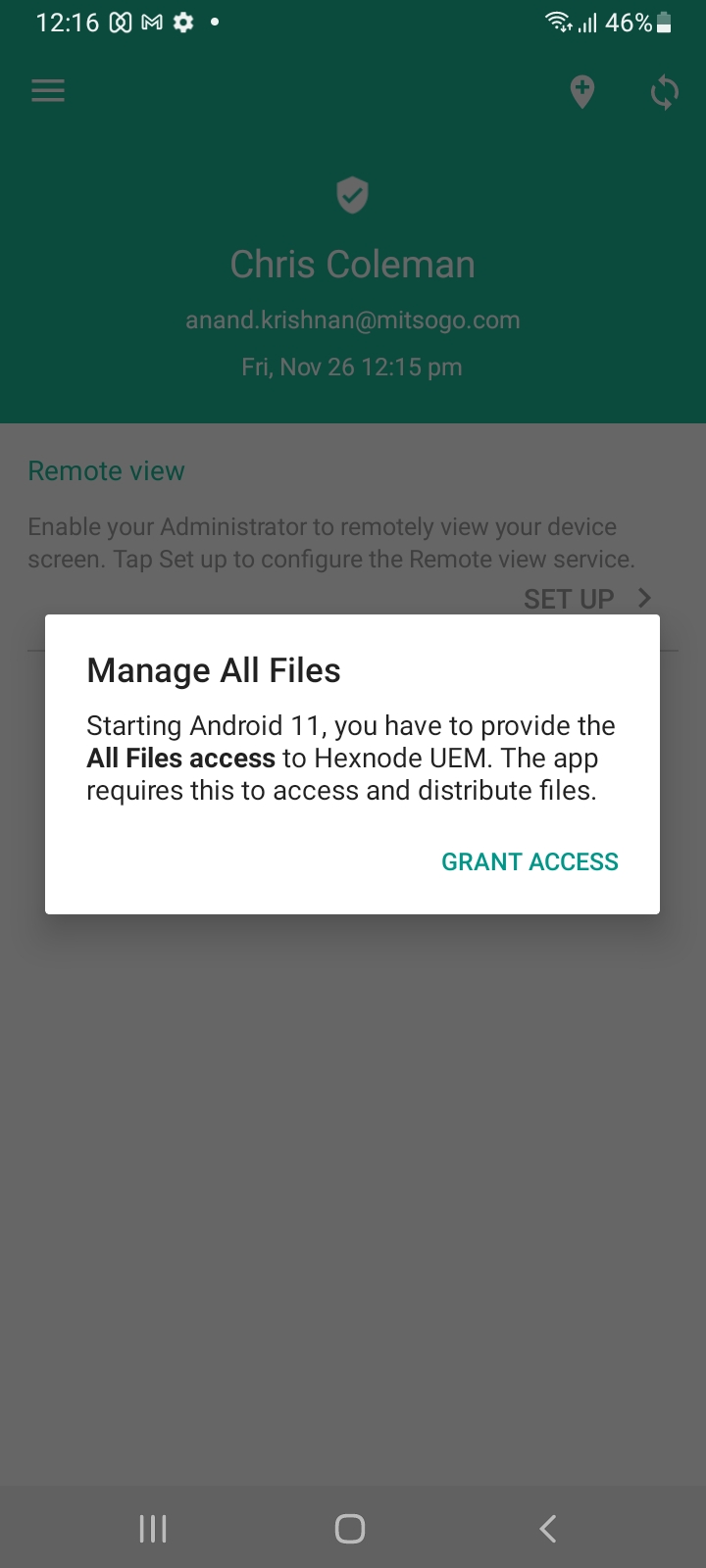
Task: Tap SET UP for Remote view
Action: coord(587,598)
